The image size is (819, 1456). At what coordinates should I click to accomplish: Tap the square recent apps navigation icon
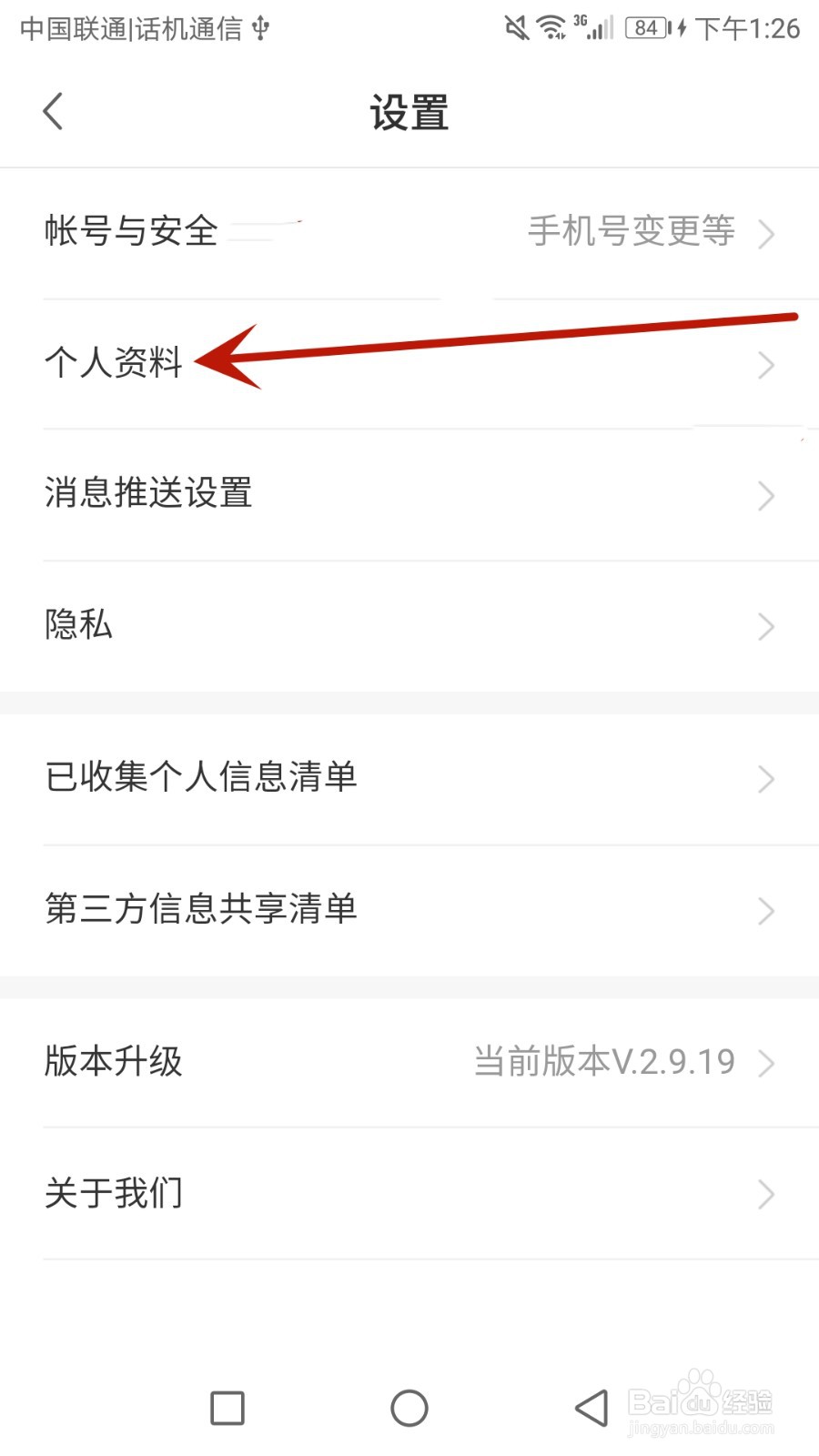click(227, 1407)
